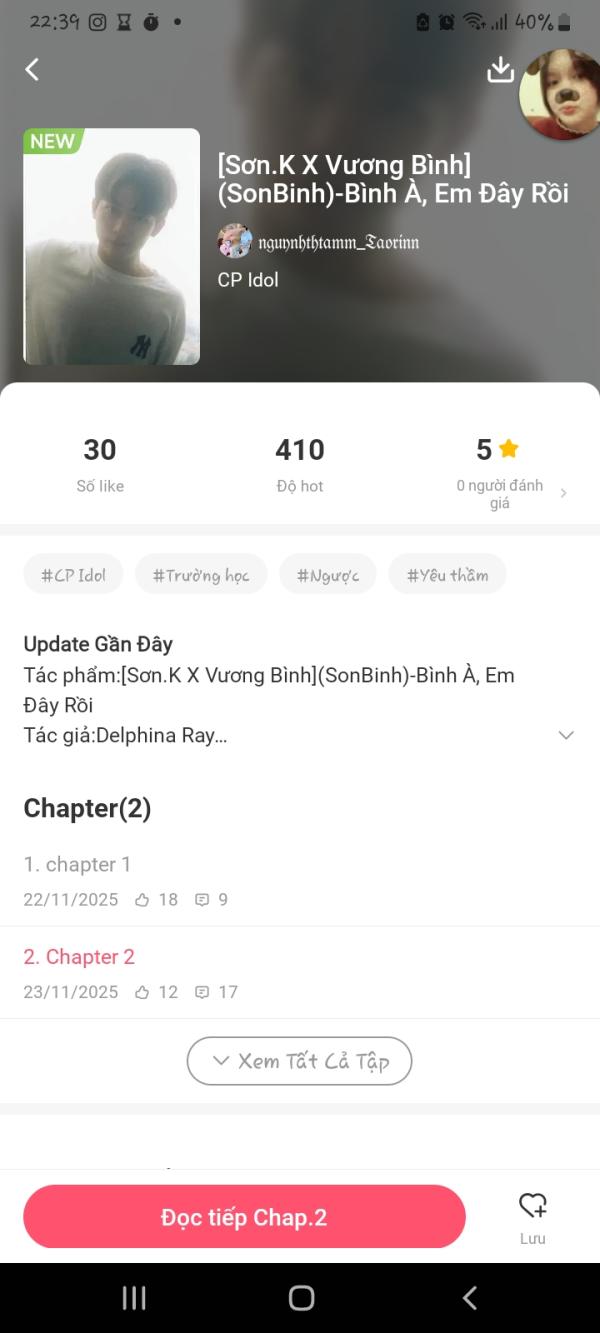Open Chapter 2 from the list
The width and height of the screenshot is (600, 1333).
point(80,957)
